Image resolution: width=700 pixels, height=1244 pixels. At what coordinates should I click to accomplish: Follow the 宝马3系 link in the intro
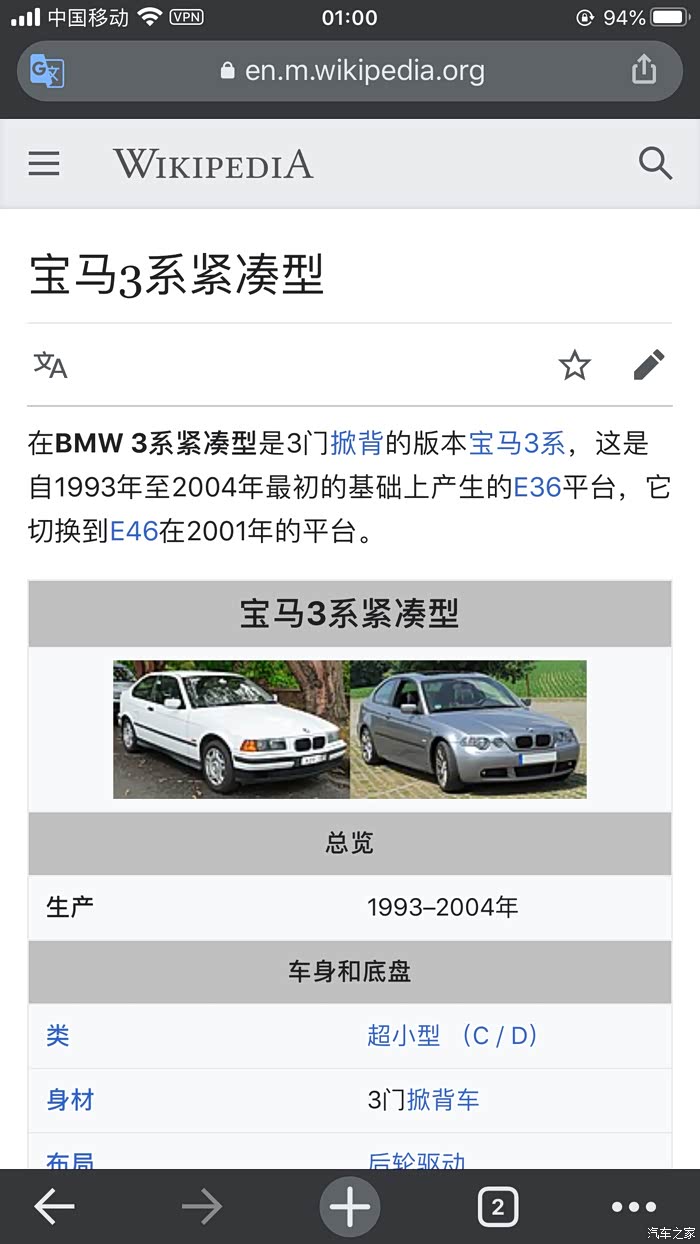click(x=517, y=442)
